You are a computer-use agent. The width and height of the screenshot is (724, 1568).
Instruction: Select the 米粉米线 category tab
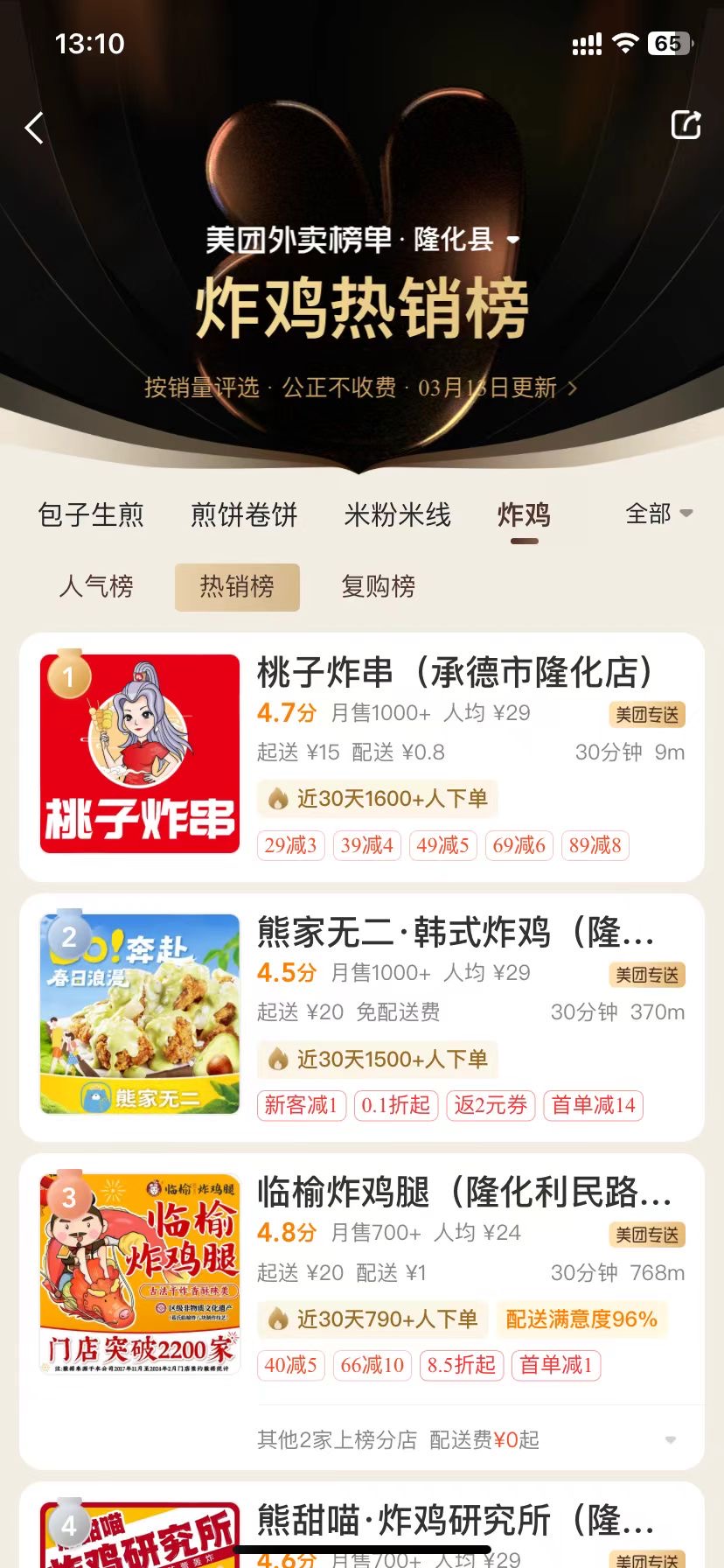(x=397, y=514)
